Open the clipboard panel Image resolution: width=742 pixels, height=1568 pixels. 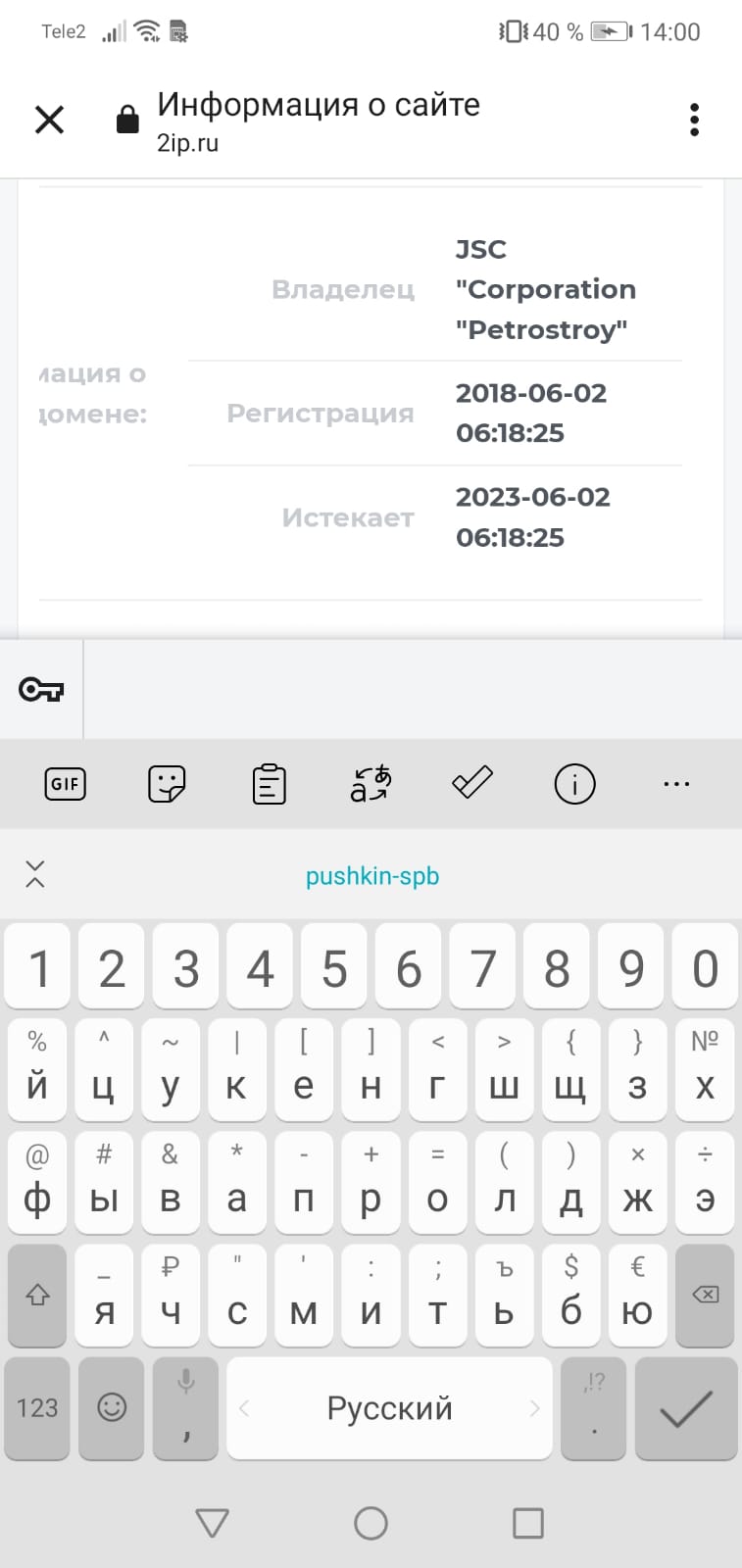coord(269,784)
